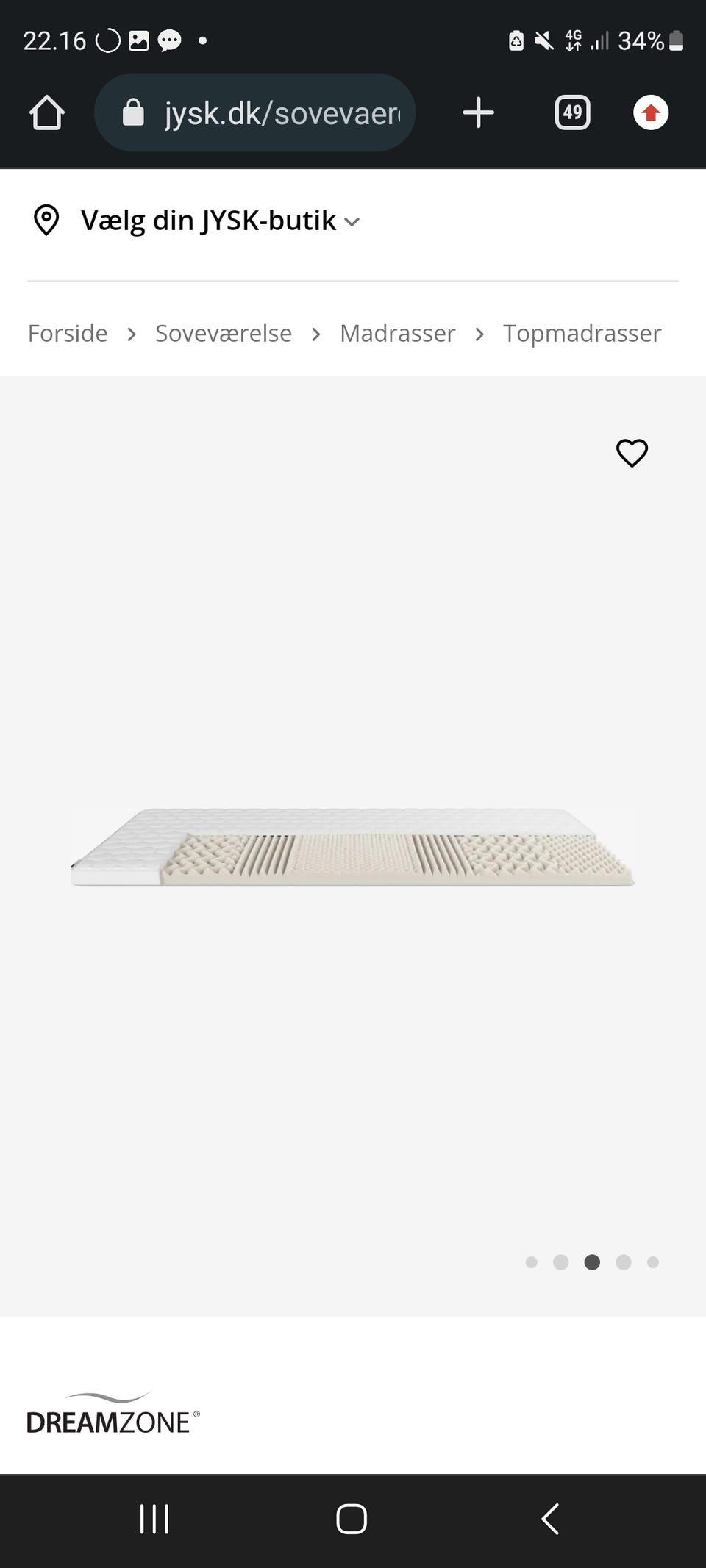Open recent apps from the navigation bar

point(154,1519)
